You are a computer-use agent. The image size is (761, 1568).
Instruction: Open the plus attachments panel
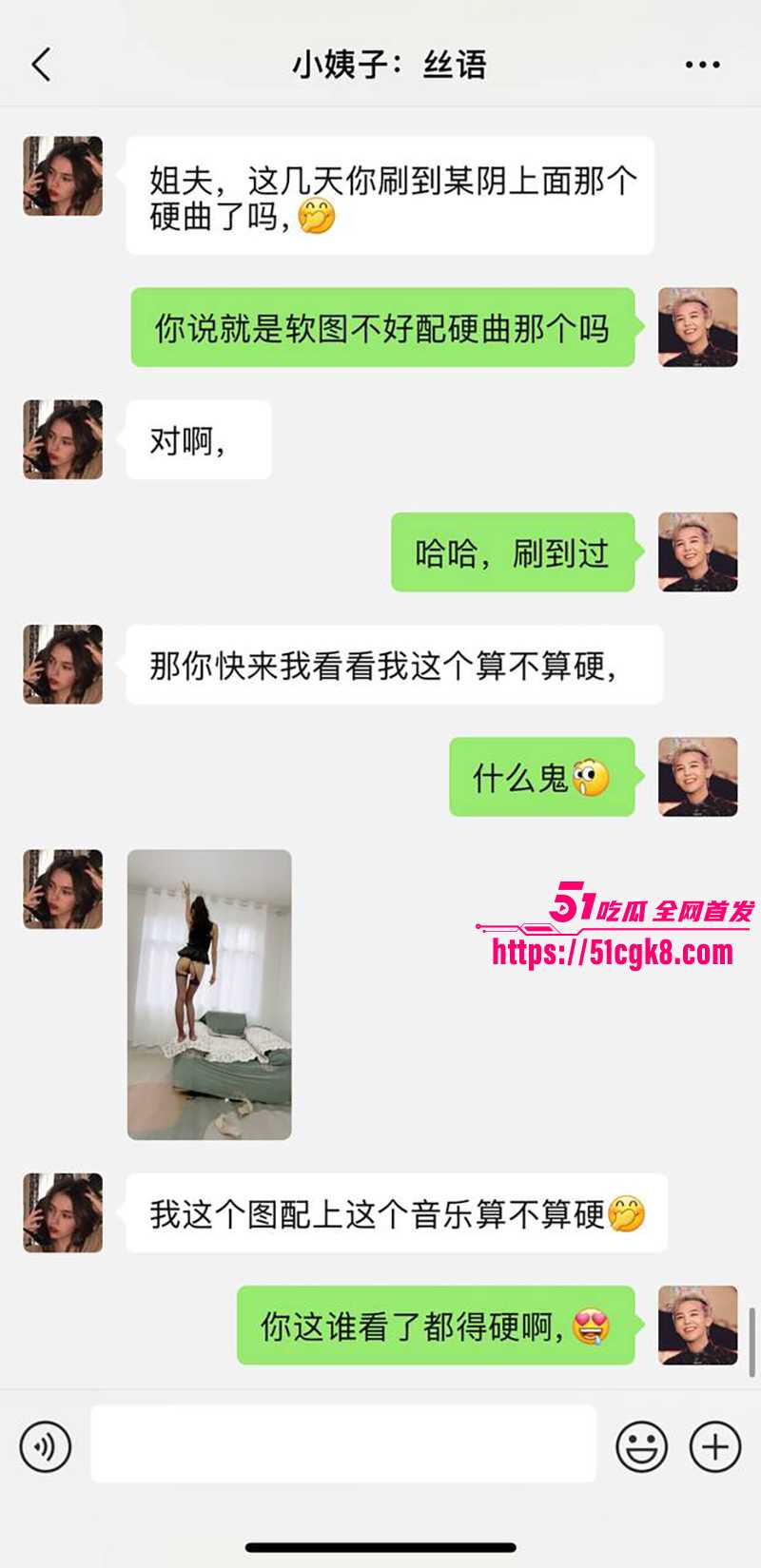[714, 1446]
